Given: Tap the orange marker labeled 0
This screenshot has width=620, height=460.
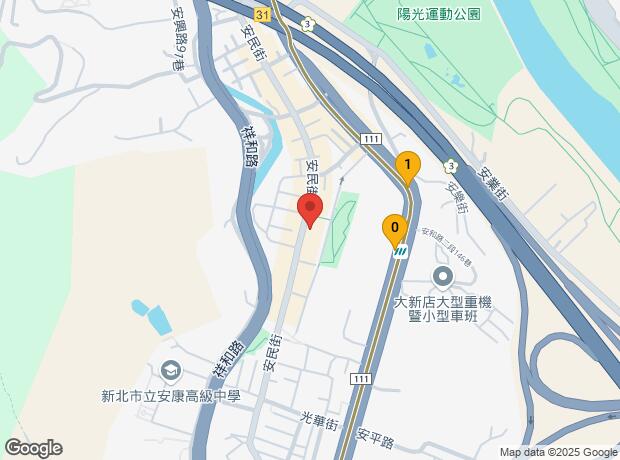Looking at the screenshot, I should [395, 229].
